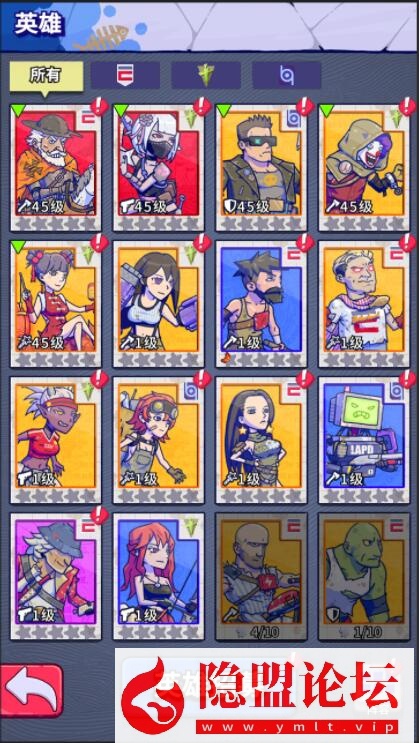Open the LAPD monitor-head robot hero card
Screen dimensions: 419x743
pos(364,440)
